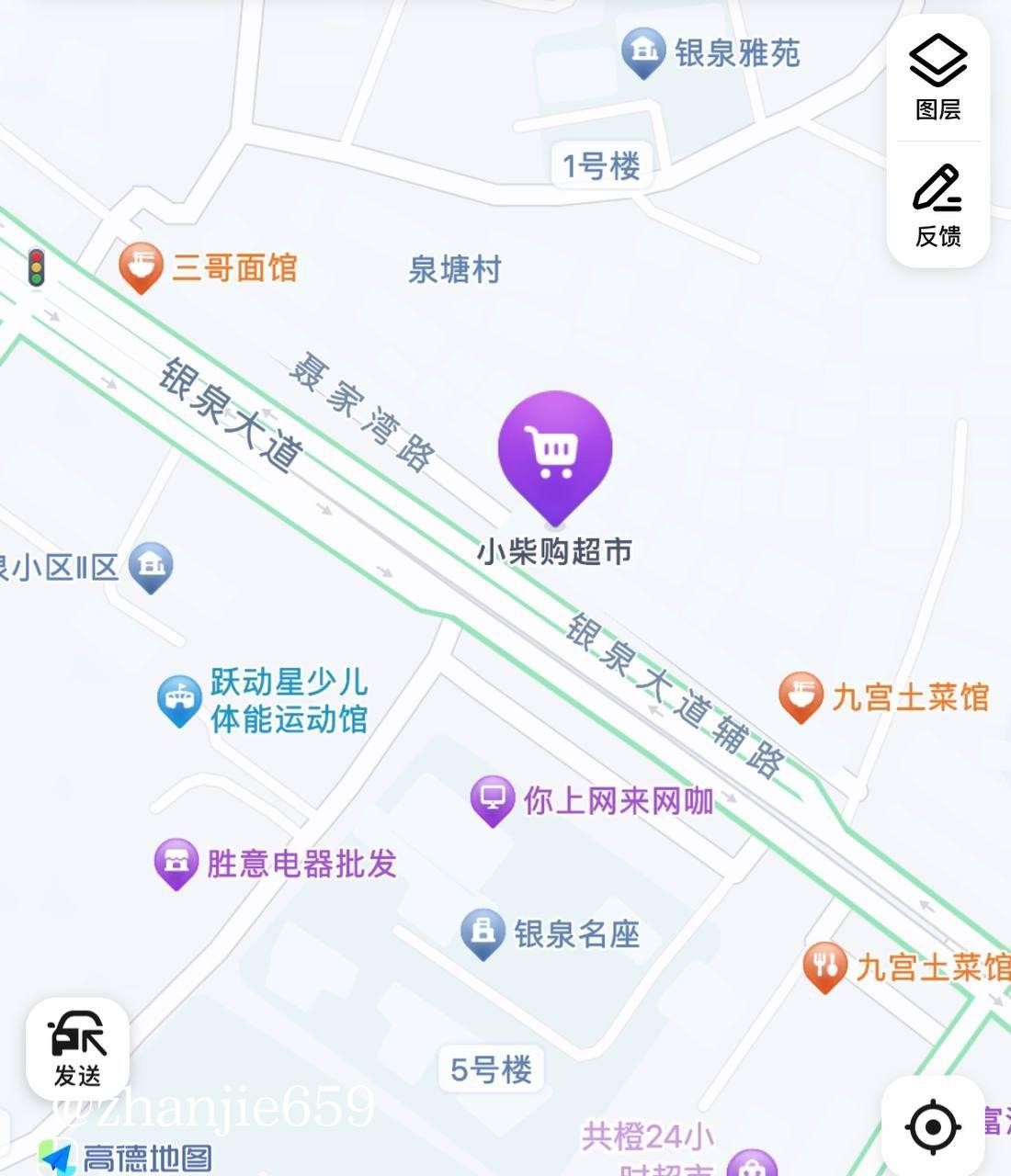Click the 5号楼 building label
The height and width of the screenshot is (1176, 1011).
(x=490, y=1068)
